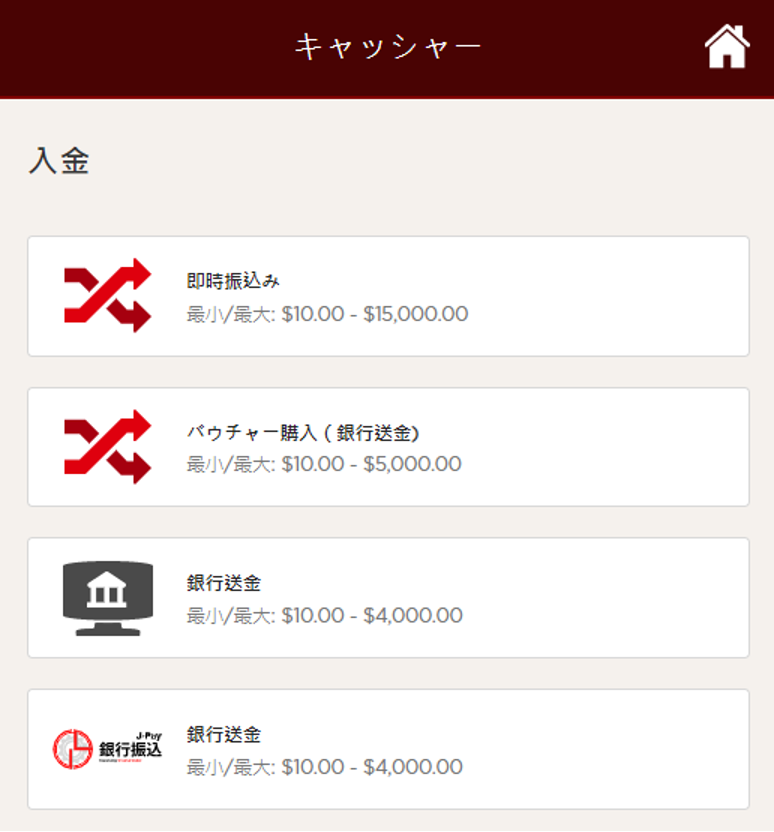The image size is (774, 832).
Task: Open the 即時振込み deposit option
Action: pyautogui.click(x=387, y=296)
